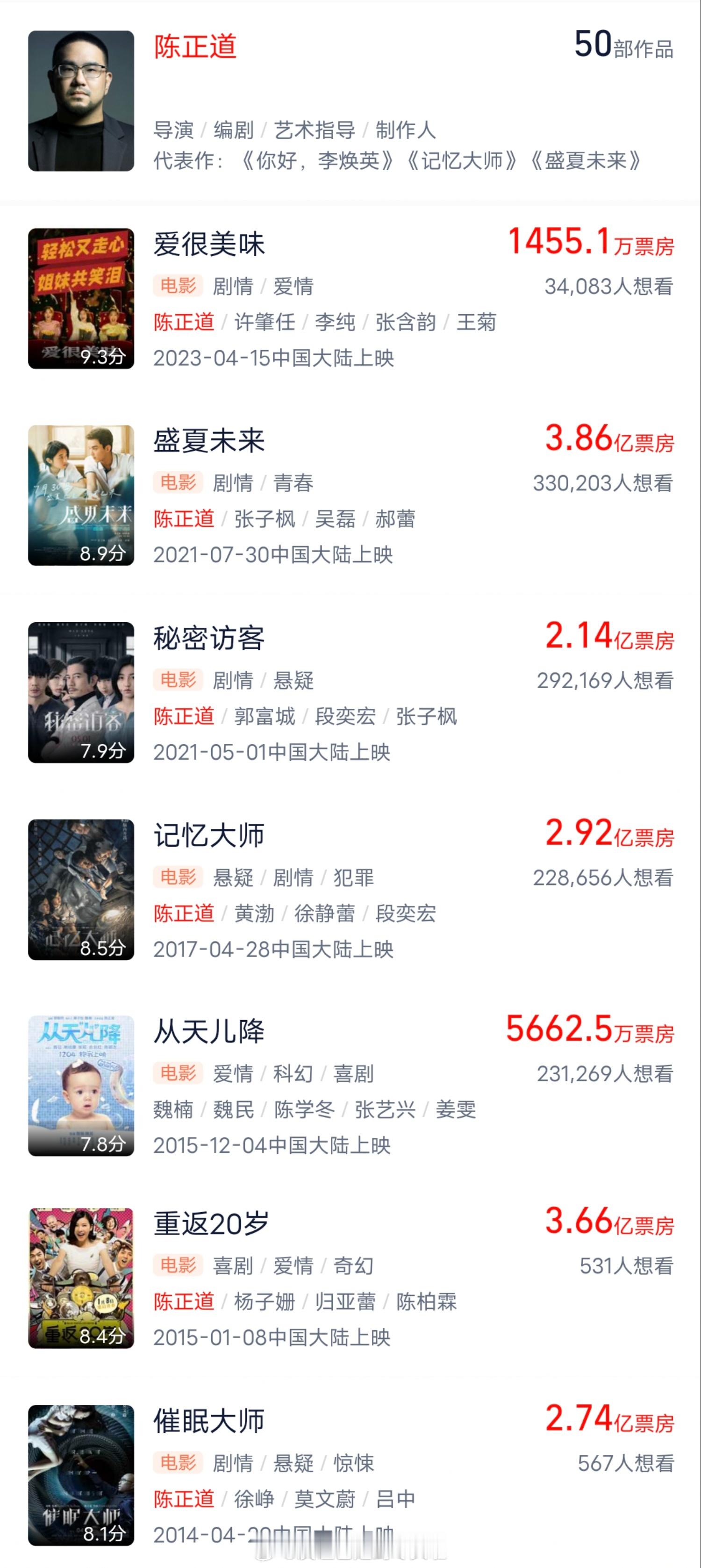
Task: Tap the 从天儿降 entry
Action: (209, 1032)
